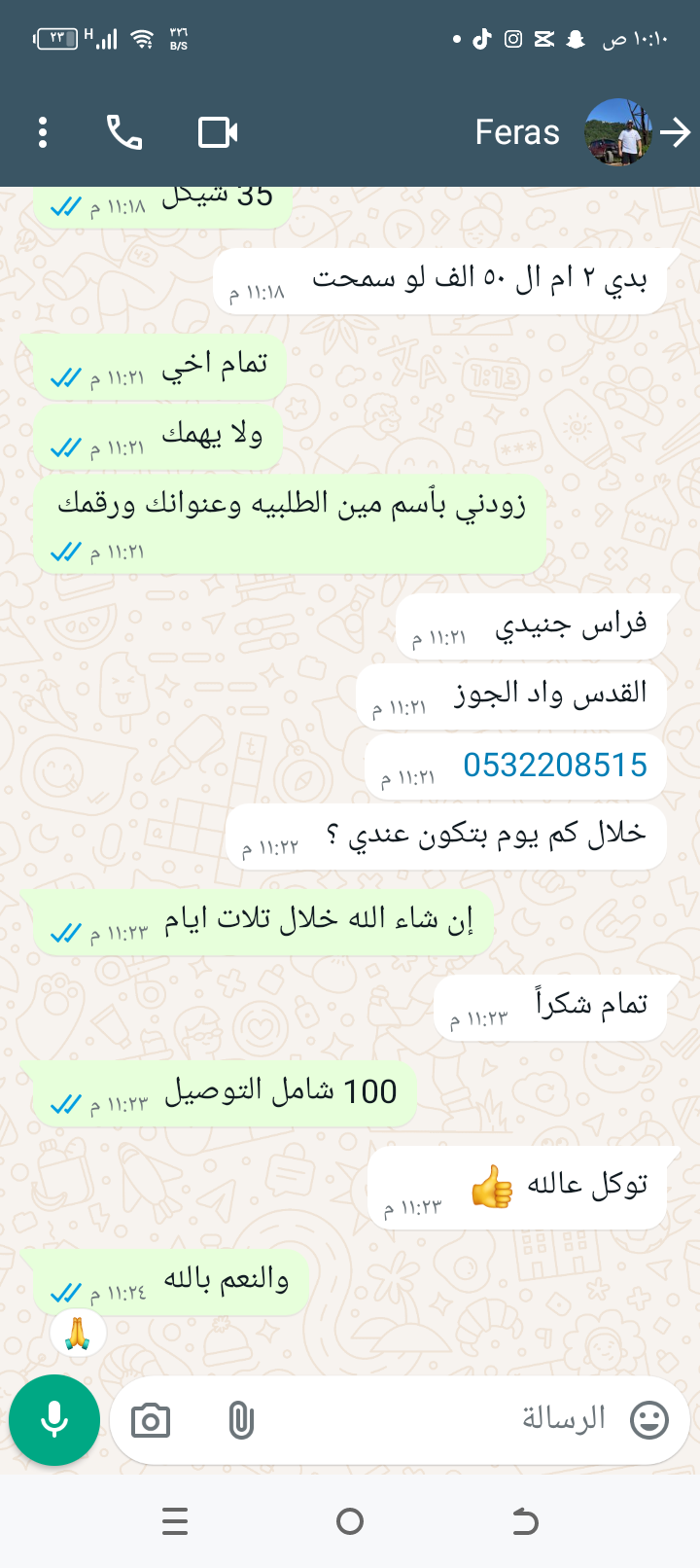Start a video call with Feras
Screen dimensions: 700x1568
click(218, 132)
